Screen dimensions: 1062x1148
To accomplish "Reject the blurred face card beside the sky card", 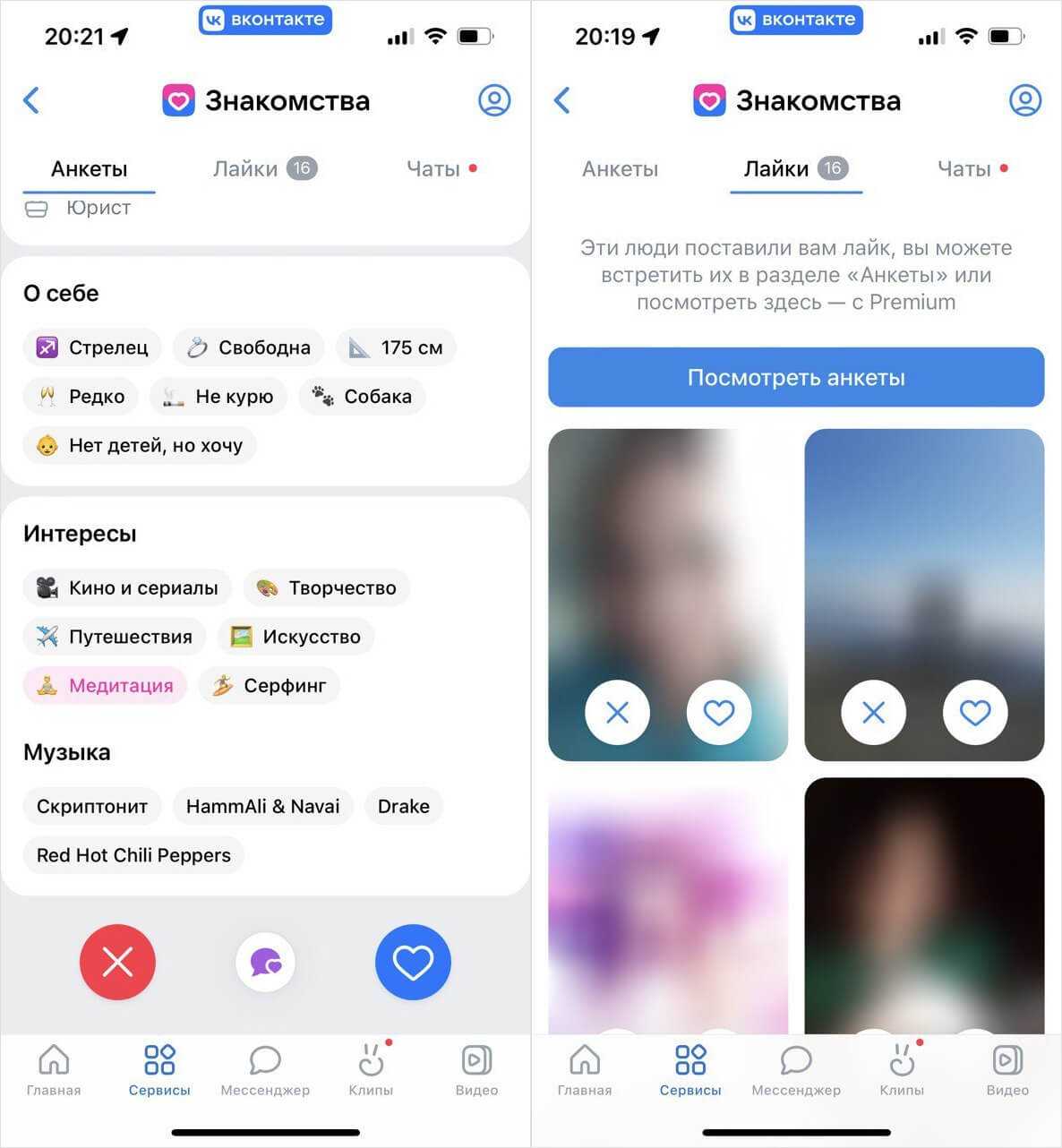I will (x=617, y=712).
